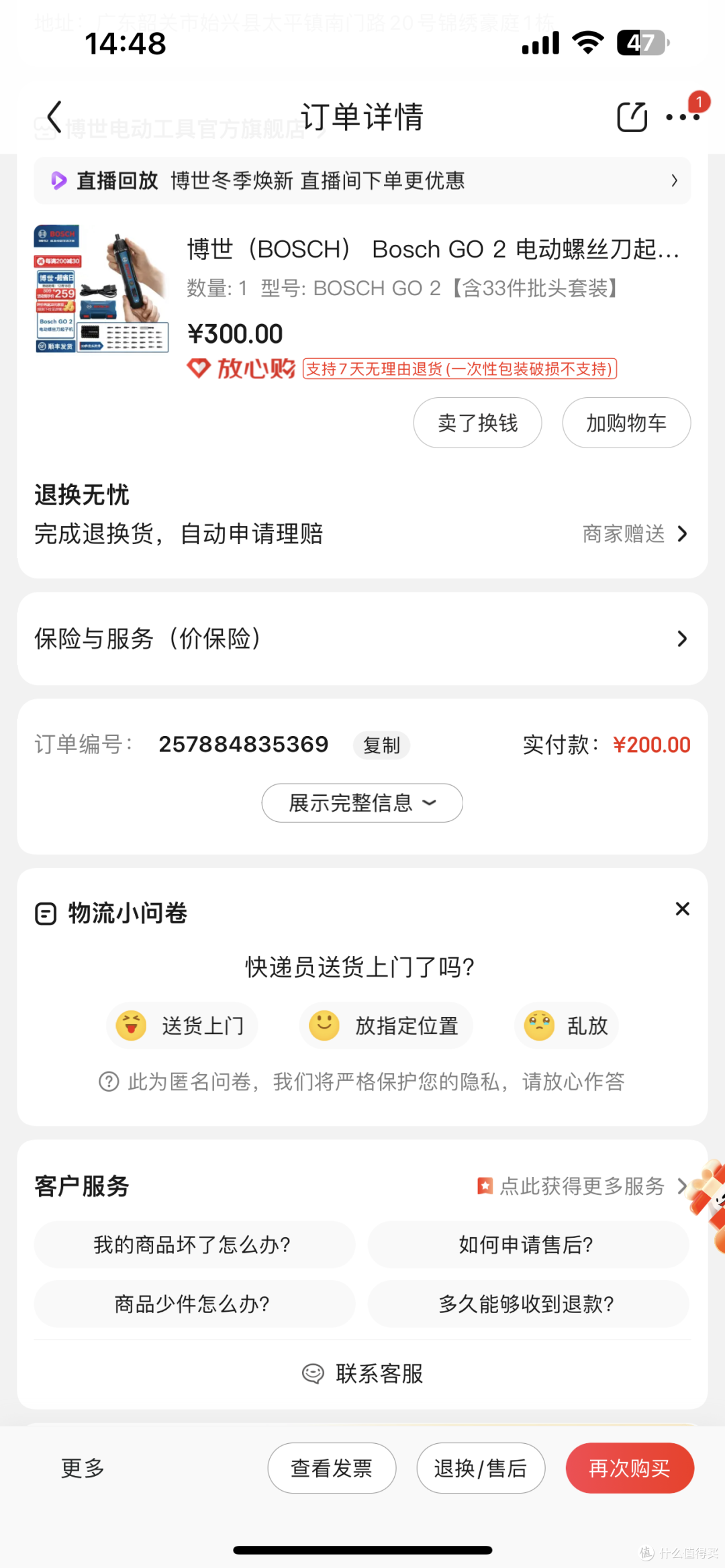Select the 送货上门 emoji option
The image size is (725, 1568).
point(181,1025)
